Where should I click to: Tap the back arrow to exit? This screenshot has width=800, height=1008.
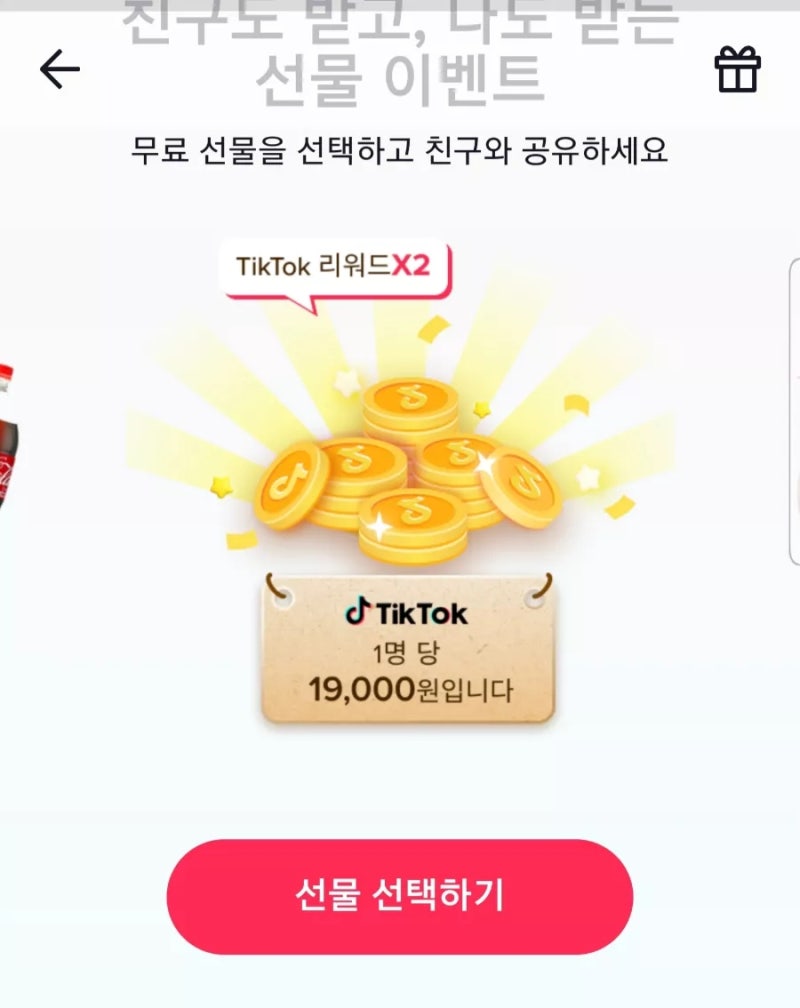pyautogui.click(x=60, y=68)
